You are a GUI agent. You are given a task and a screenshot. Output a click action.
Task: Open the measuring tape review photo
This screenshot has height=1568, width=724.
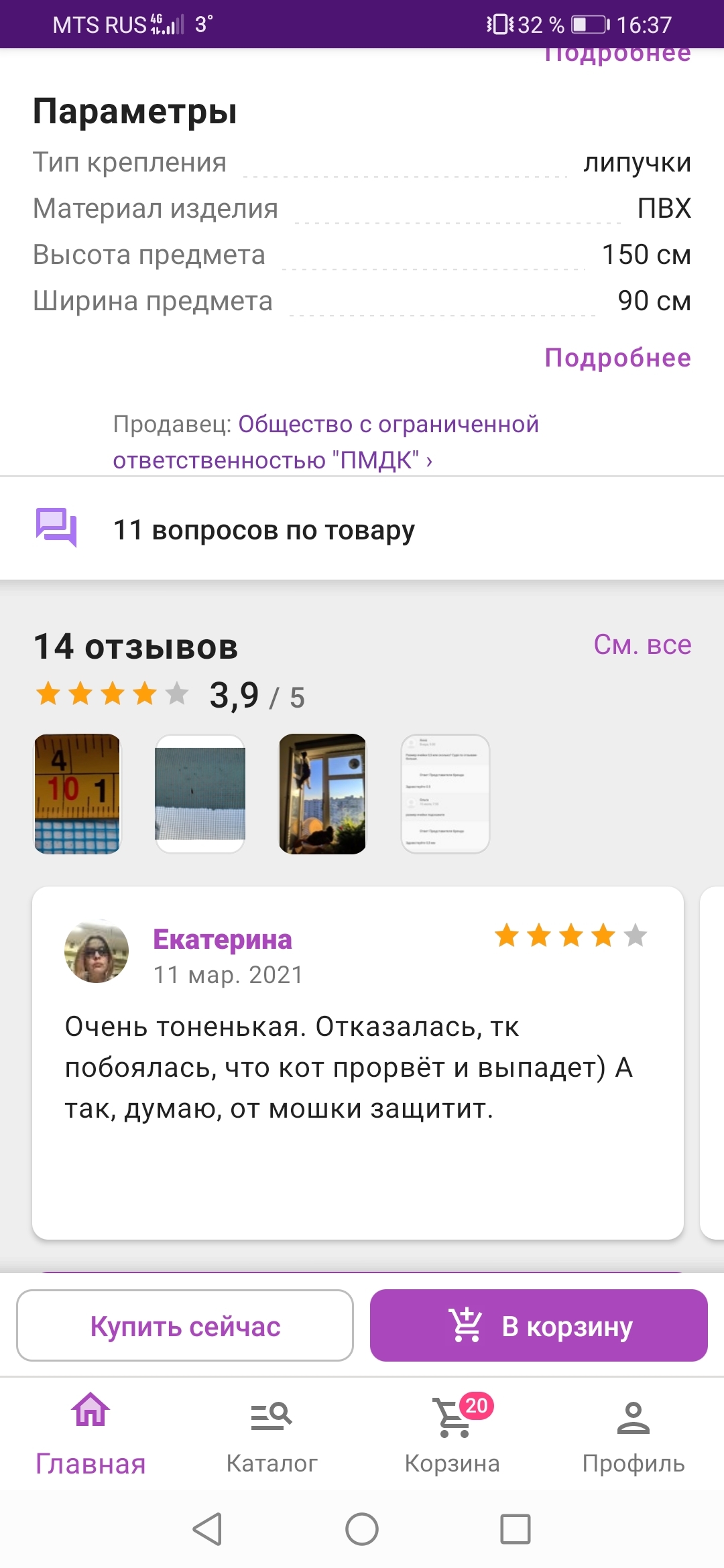pos(78,794)
